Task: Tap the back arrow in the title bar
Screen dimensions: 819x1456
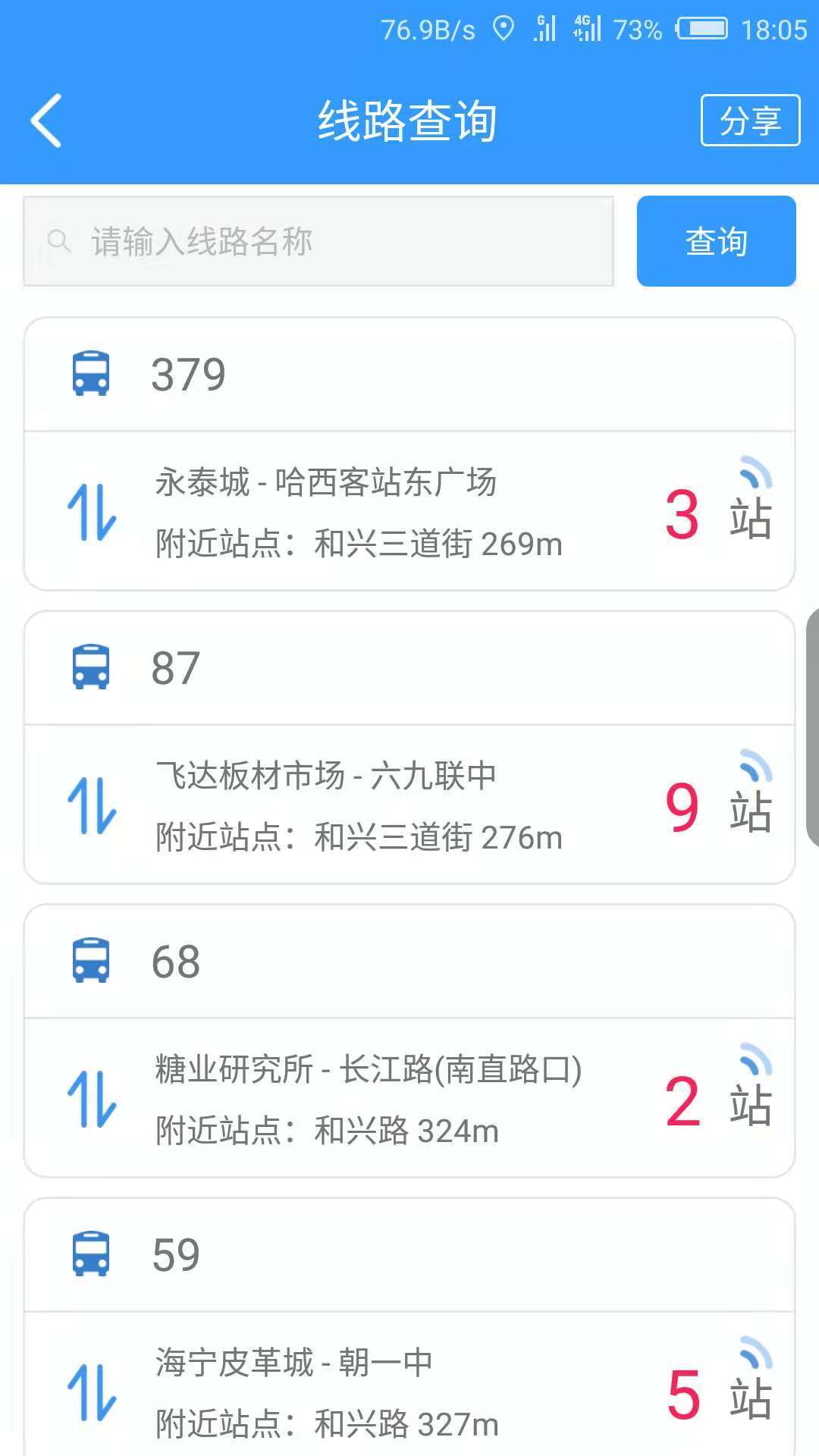Action: pyautogui.click(x=45, y=120)
